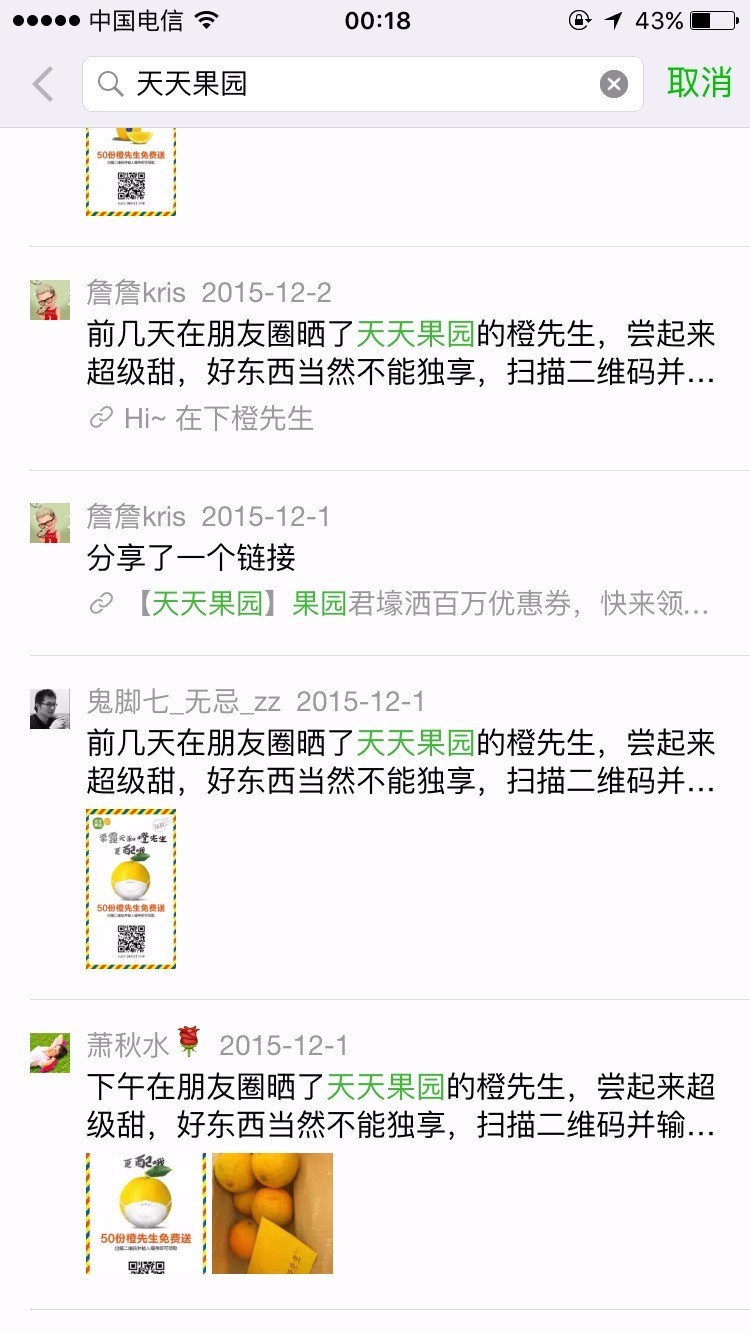Viewport: 750px width, 1334px height.
Task: Click the magnifying glass search icon
Action: point(110,85)
